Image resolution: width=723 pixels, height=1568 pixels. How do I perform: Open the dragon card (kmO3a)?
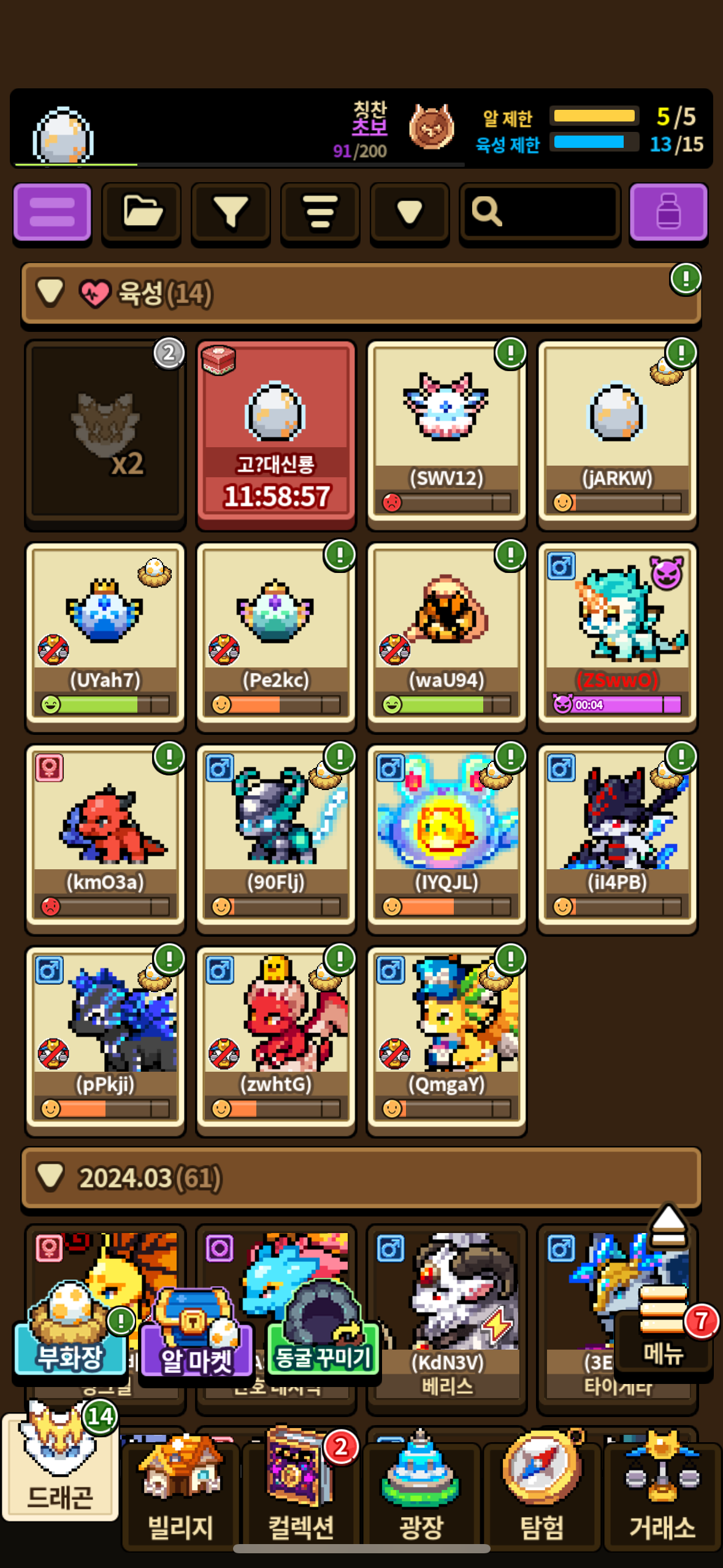pos(105,839)
